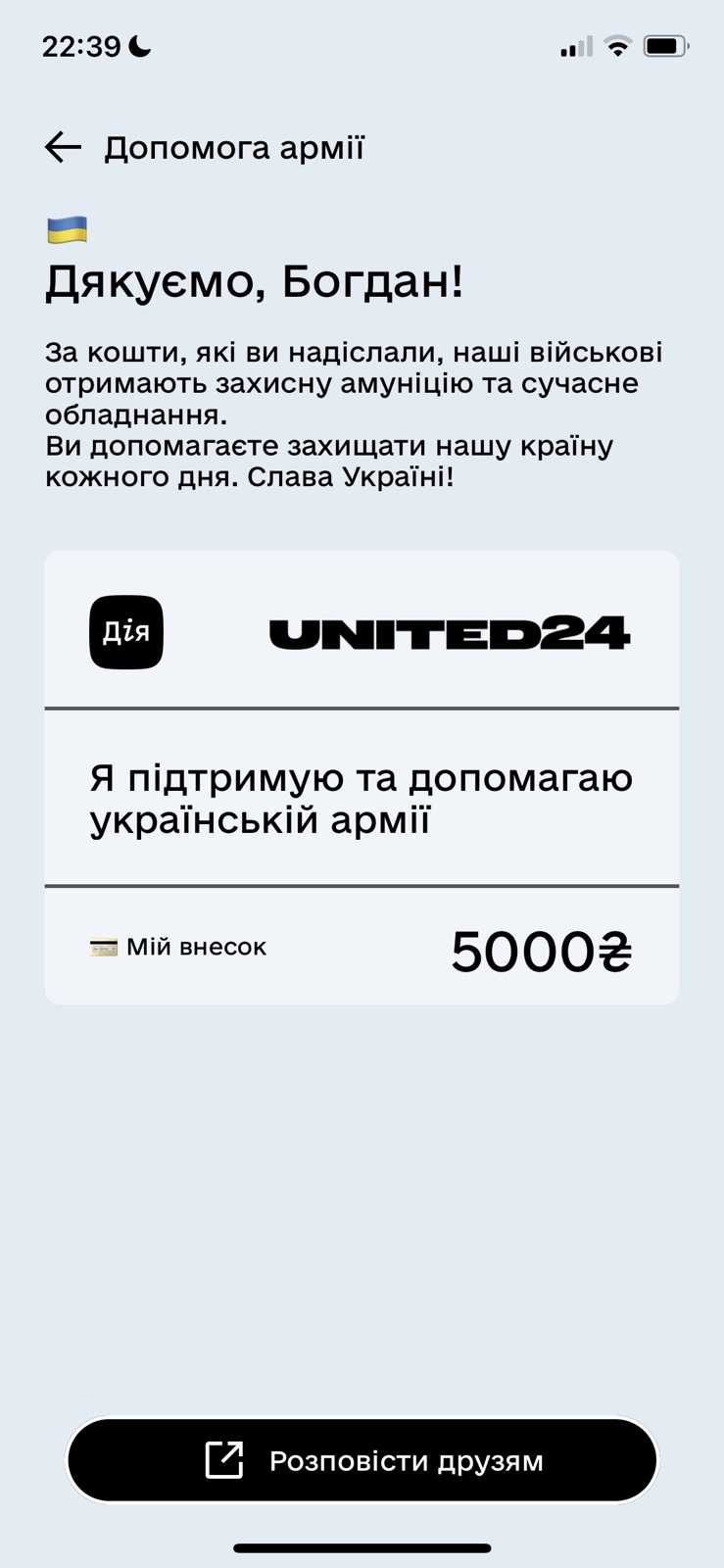
Task: Go back from Допомога армії screen
Action: 63,147
